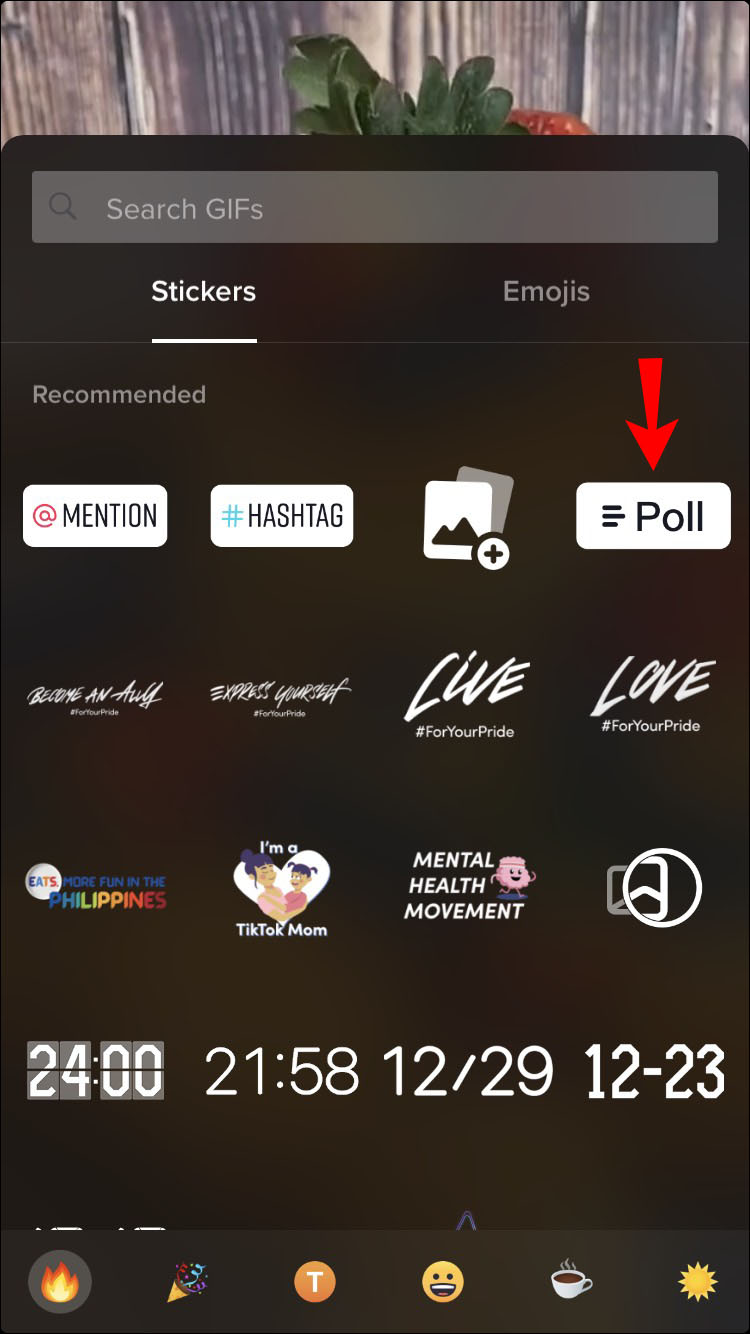Image resolution: width=750 pixels, height=1334 pixels.
Task: Add the Live #ForYourPride sticker
Action: click(466, 695)
